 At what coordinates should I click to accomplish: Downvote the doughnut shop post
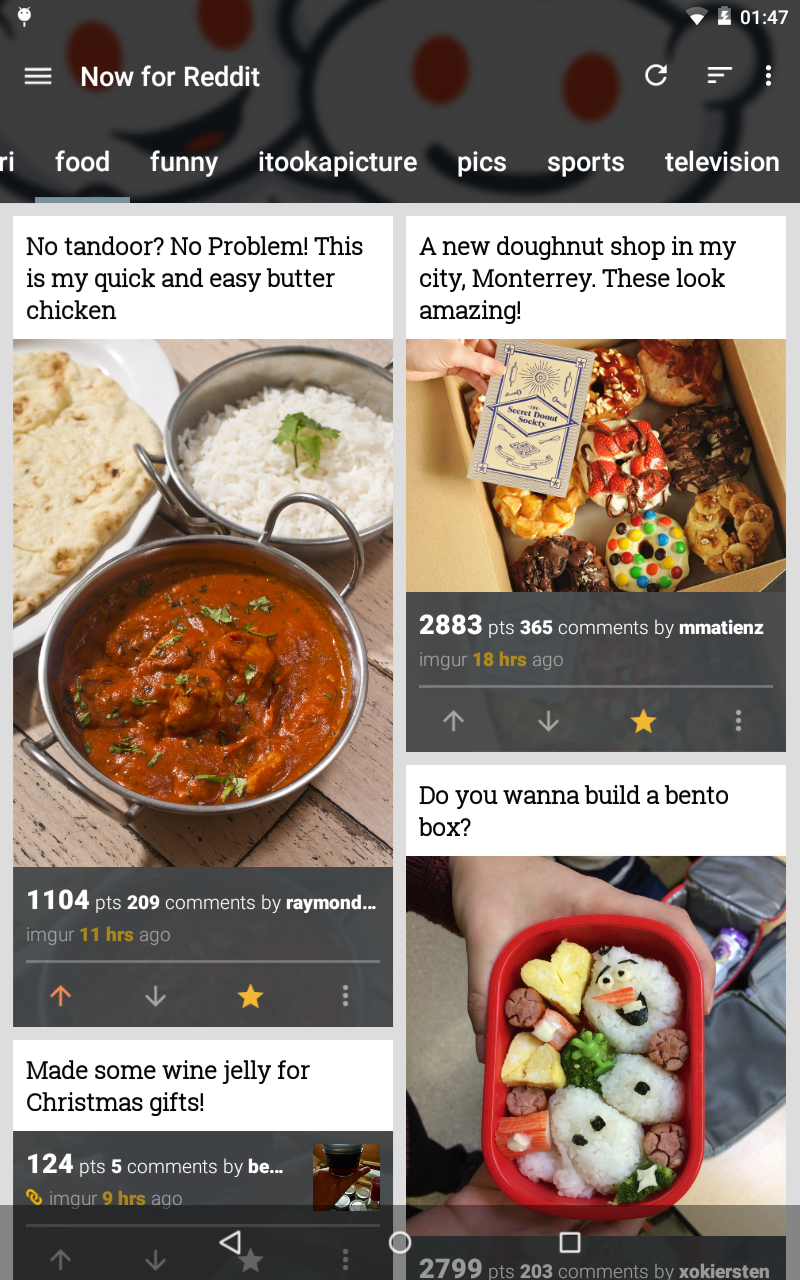(x=548, y=721)
